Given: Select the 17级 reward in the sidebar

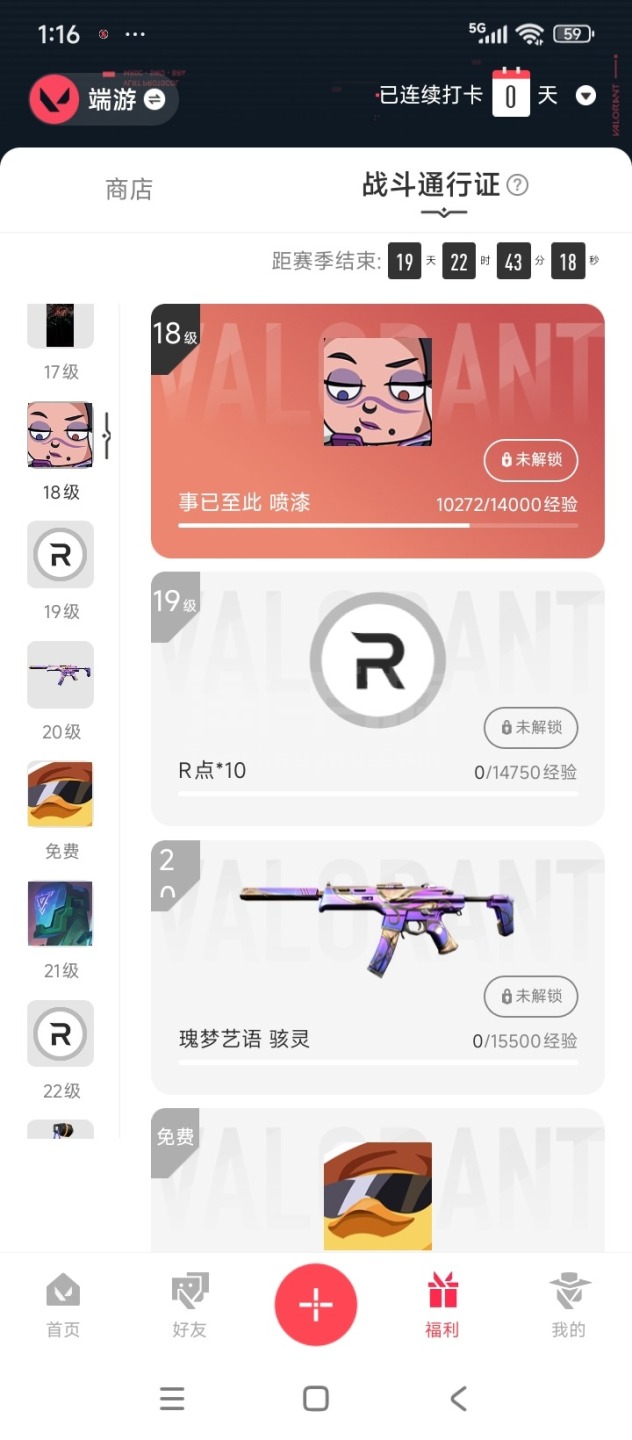Looking at the screenshot, I should pyautogui.click(x=60, y=328).
